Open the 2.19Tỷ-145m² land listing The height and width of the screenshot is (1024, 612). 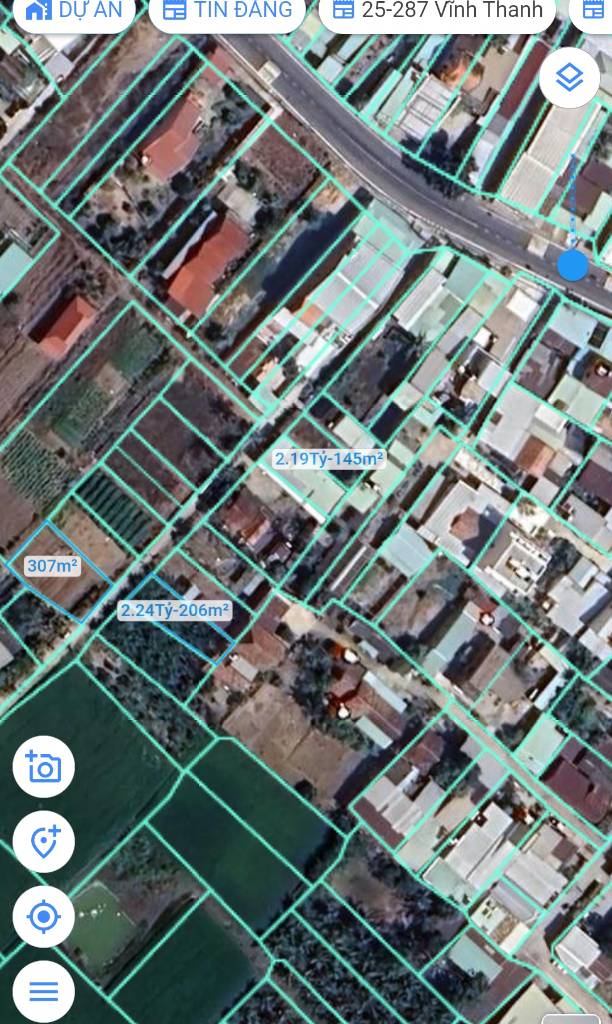(x=329, y=459)
